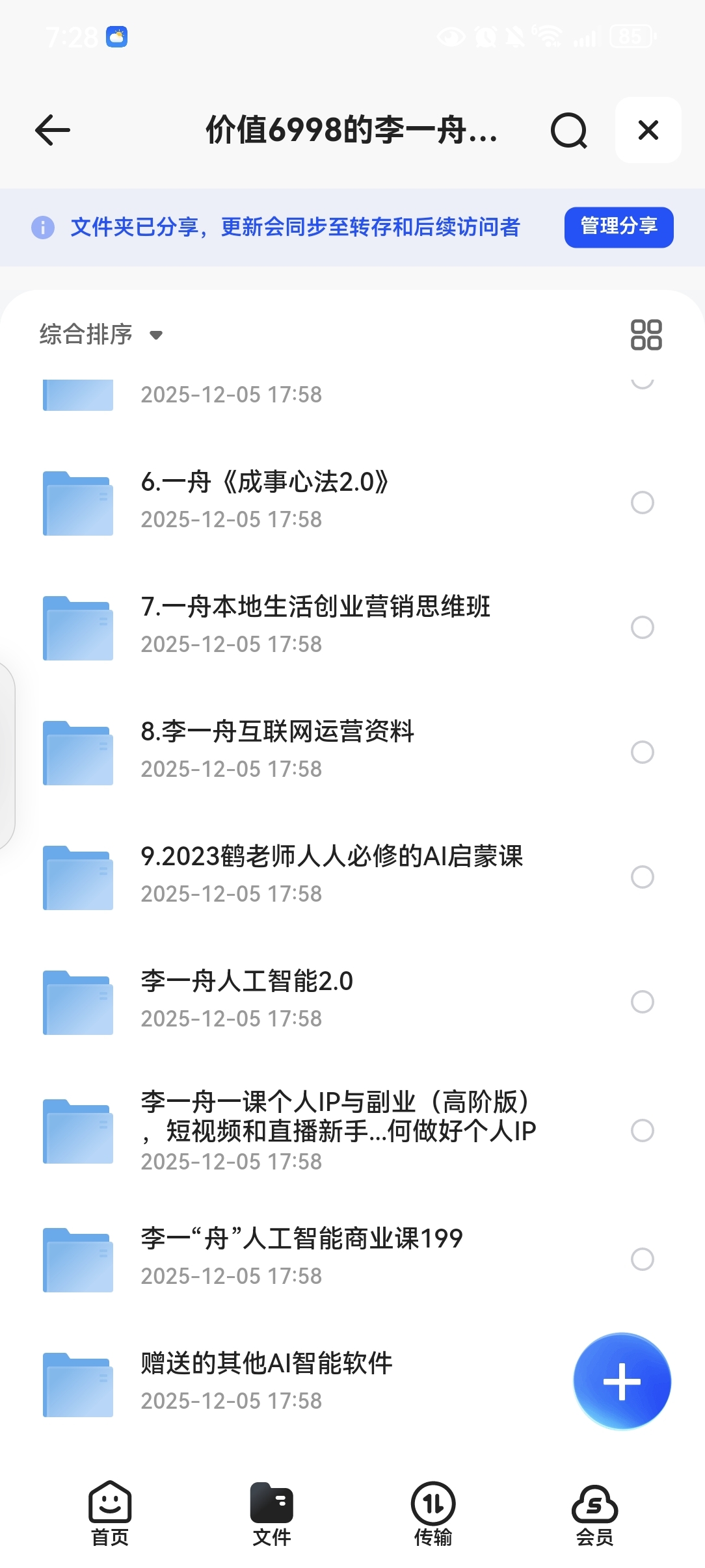705x1568 pixels.
Task: Tick the circle beside 李一舟人工智能2.0
Action: pyautogui.click(x=643, y=1002)
